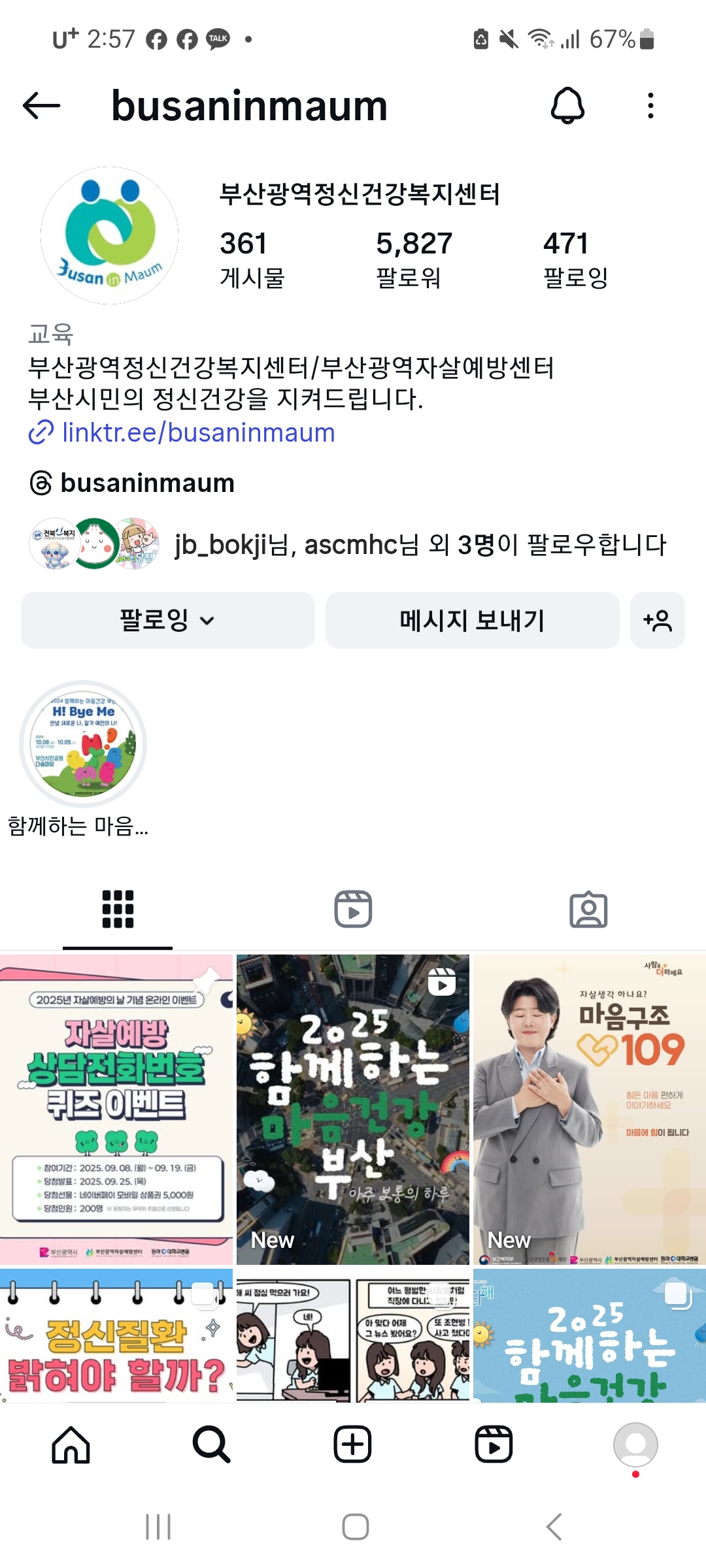View the 5,827 팔로워 followers list
Viewport: 706px width, 1568px height.
tap(414, 259)
